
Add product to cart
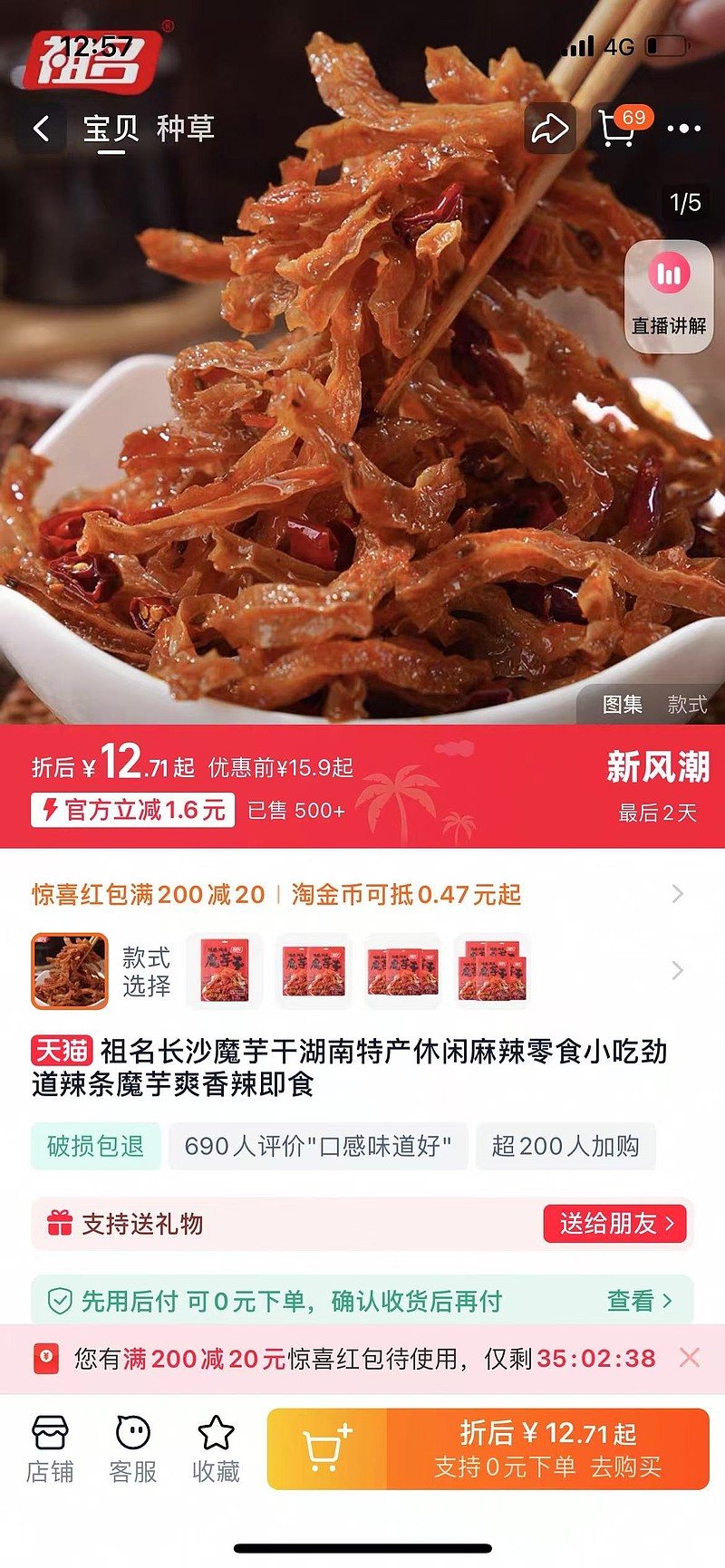(x=327, y=1448)
